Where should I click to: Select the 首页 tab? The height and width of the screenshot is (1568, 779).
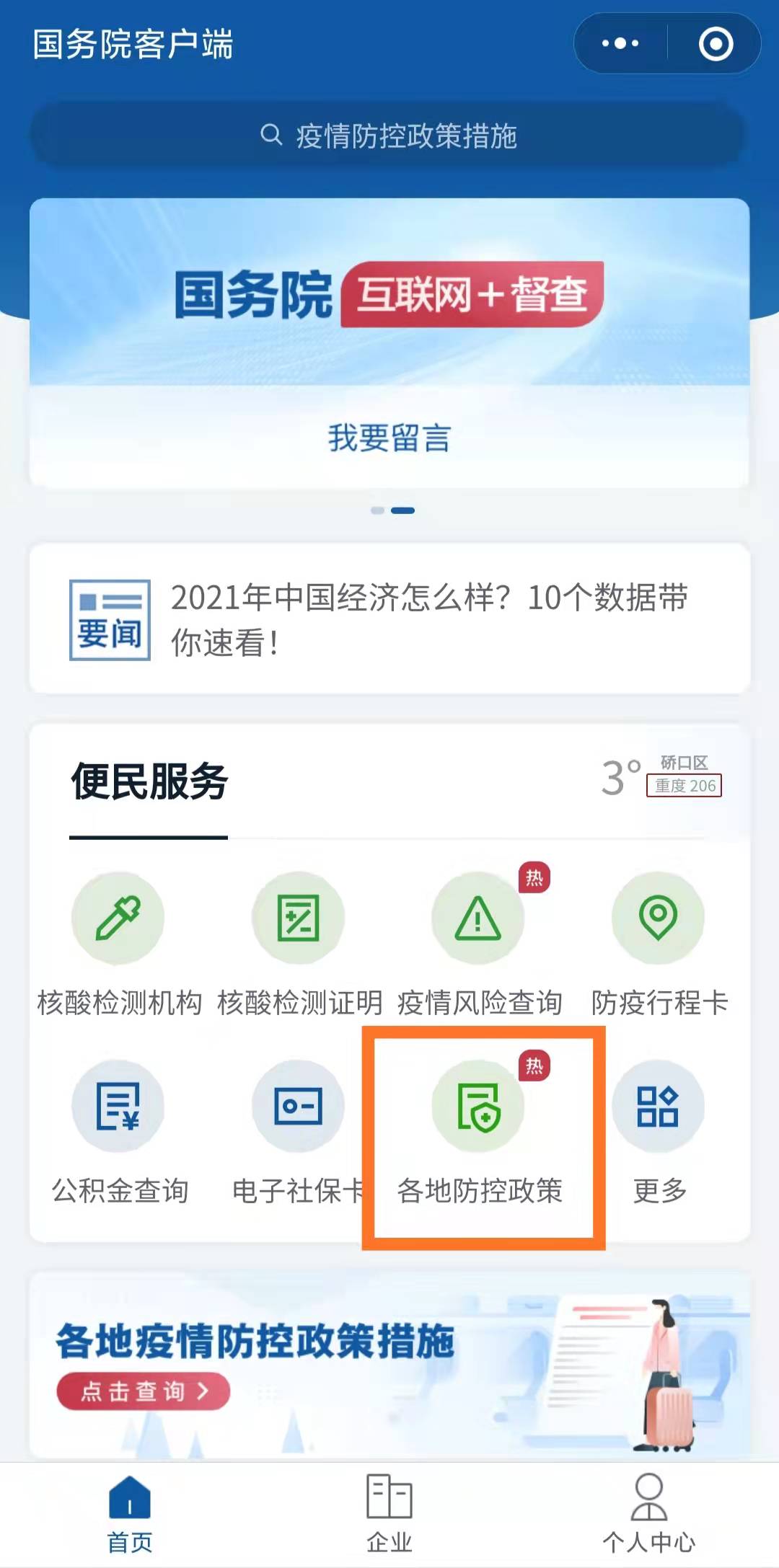tap(130, 1512)
